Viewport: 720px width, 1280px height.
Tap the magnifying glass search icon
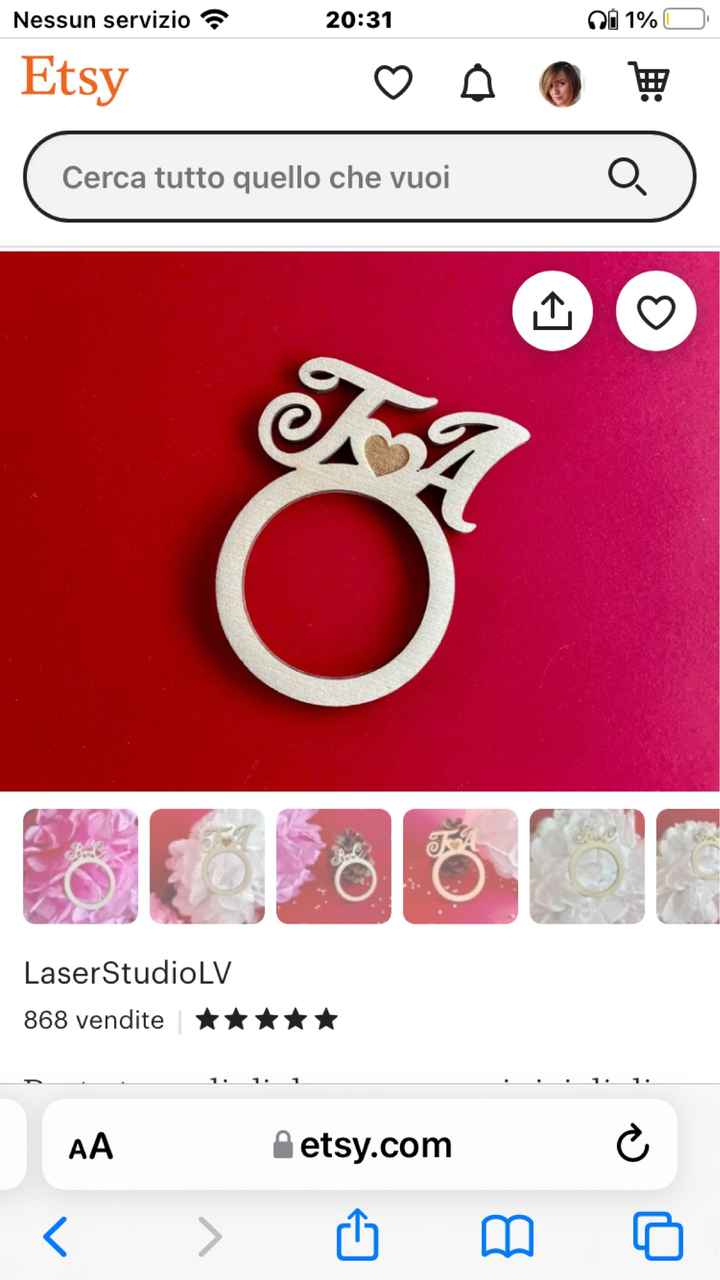(x=627, y=178)
